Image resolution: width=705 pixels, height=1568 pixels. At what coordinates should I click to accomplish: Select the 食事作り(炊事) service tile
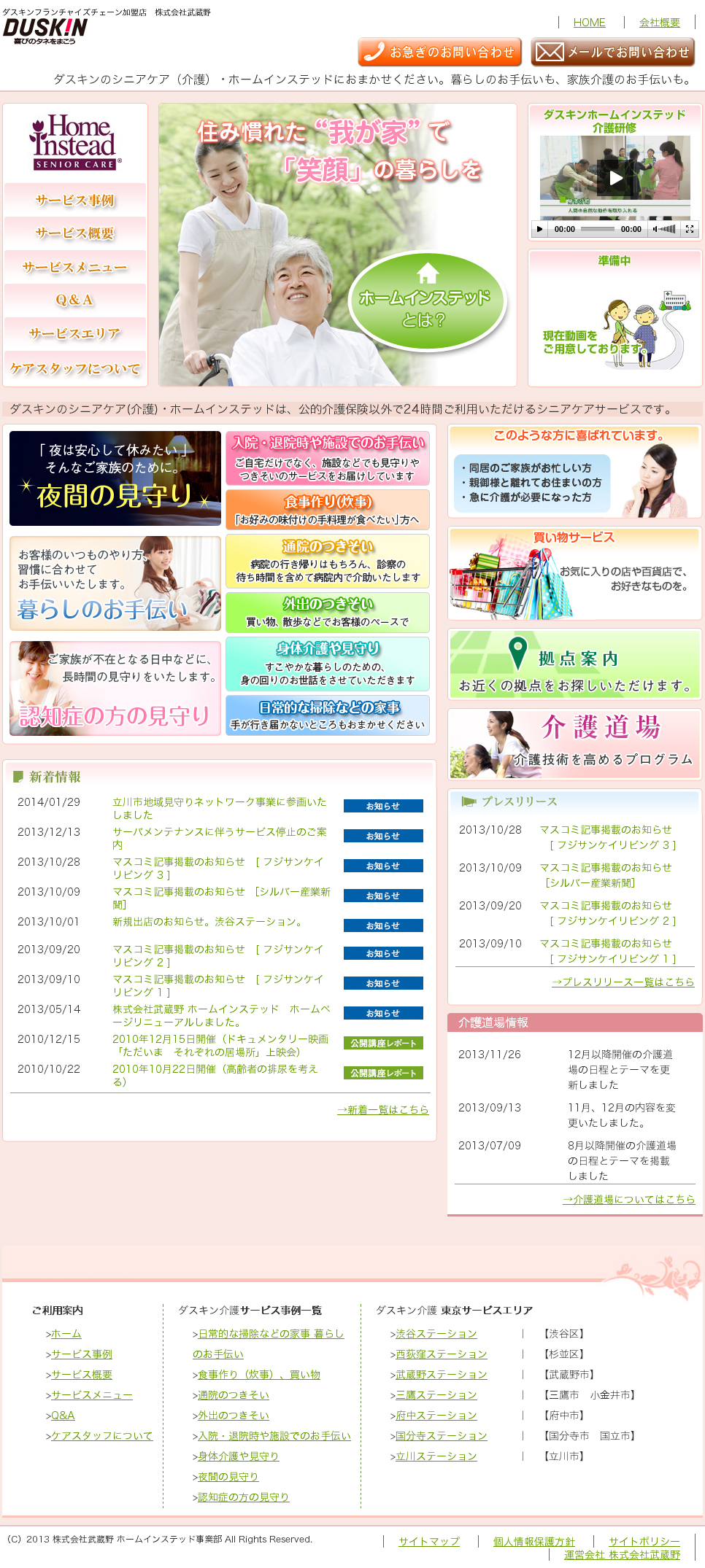point(328,509)
